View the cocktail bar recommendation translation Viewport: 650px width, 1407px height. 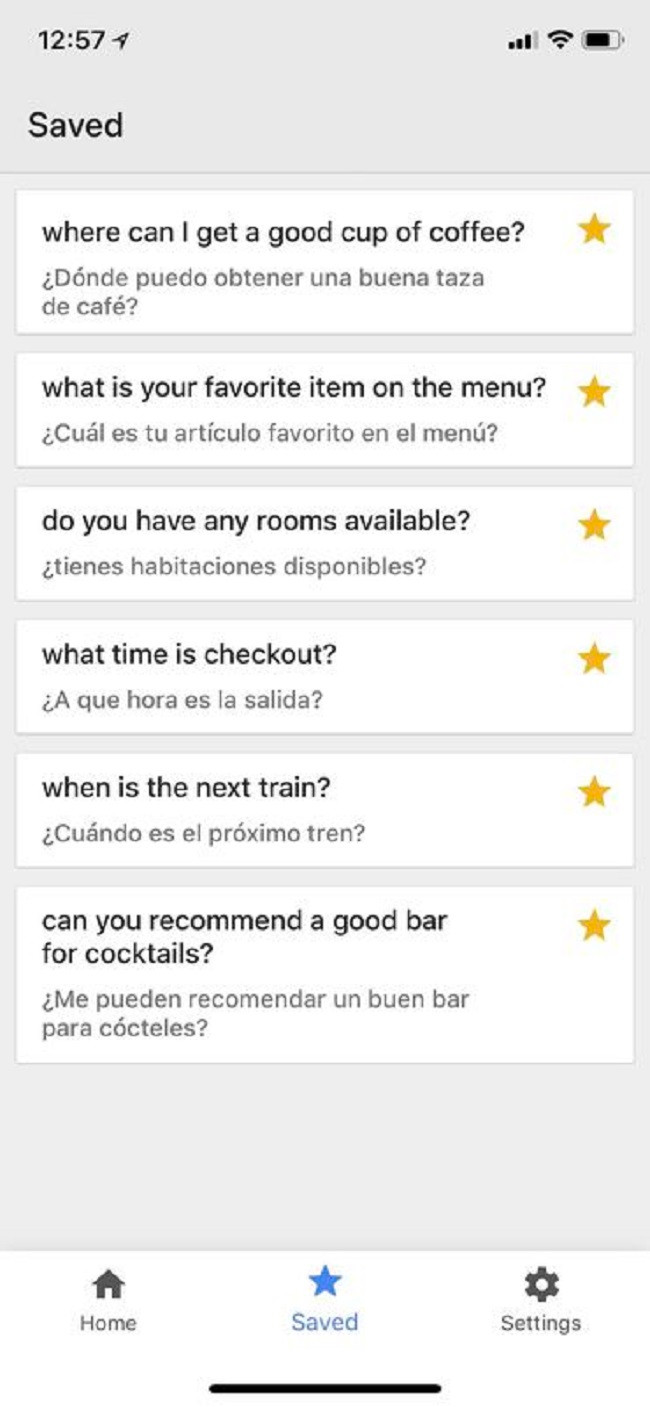pyautogui.click(x=290, y=975)
